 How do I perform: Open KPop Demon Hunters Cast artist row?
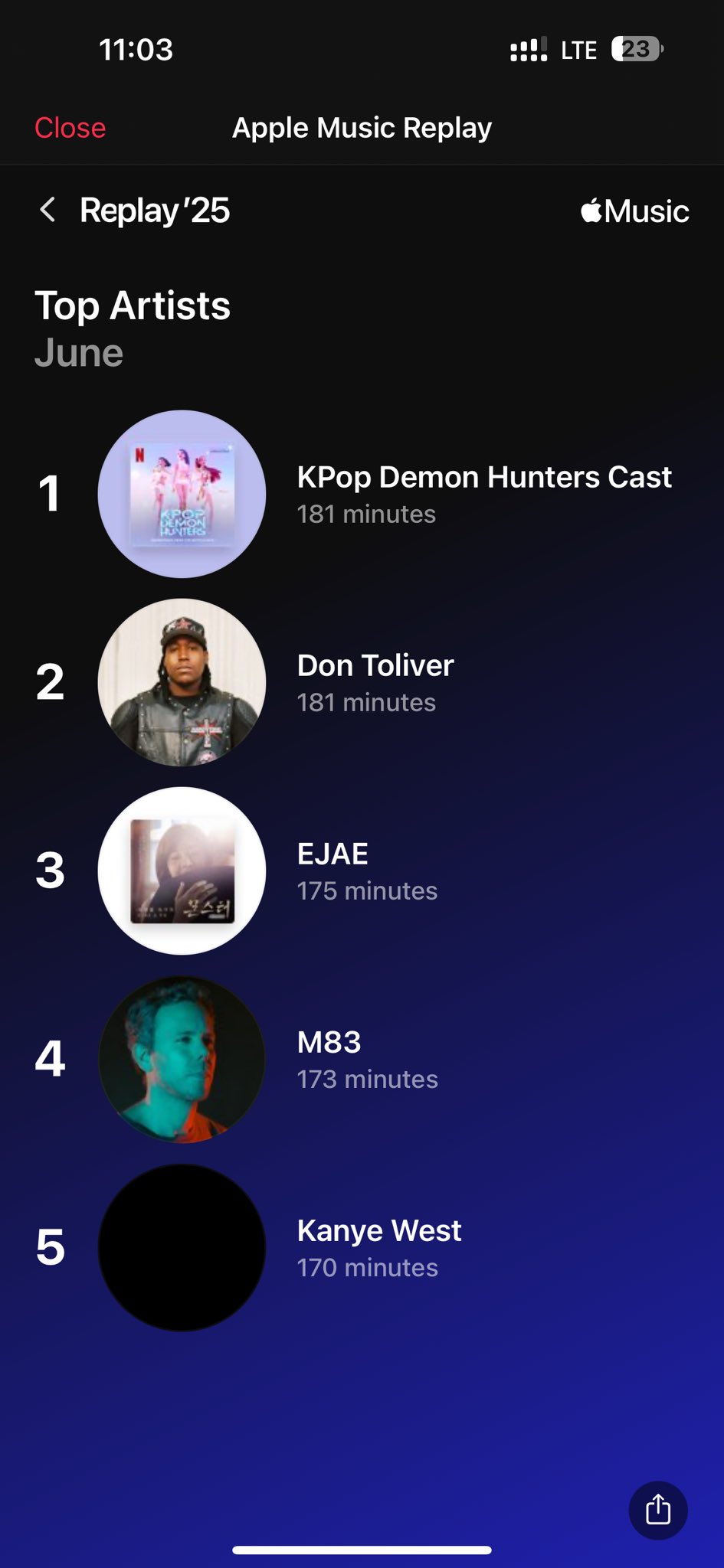pos(362,494)
